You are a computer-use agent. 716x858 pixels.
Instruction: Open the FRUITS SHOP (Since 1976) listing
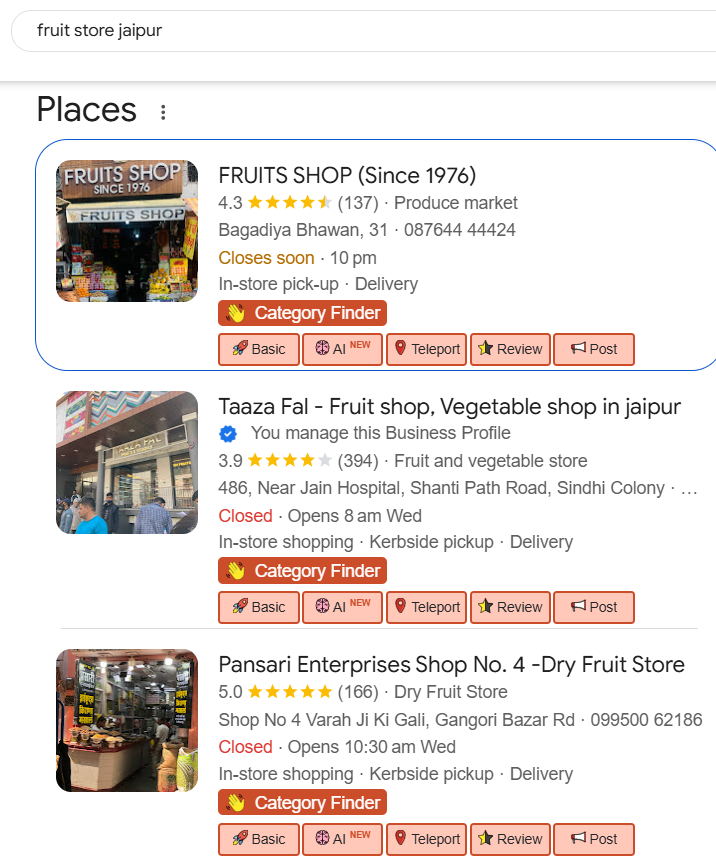(347, 176)
